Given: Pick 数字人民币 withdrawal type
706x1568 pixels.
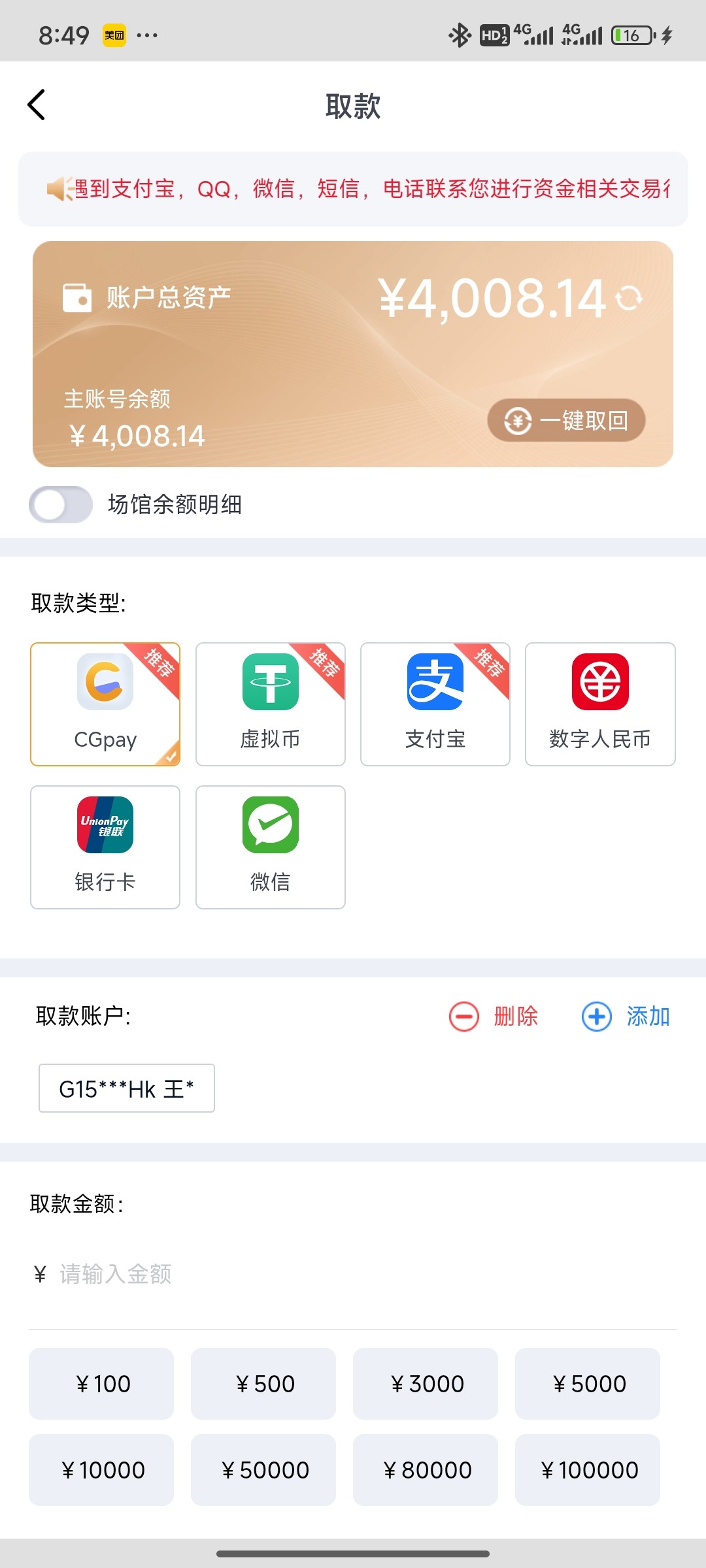Looking at the screenshot, I should click(599, 704).
